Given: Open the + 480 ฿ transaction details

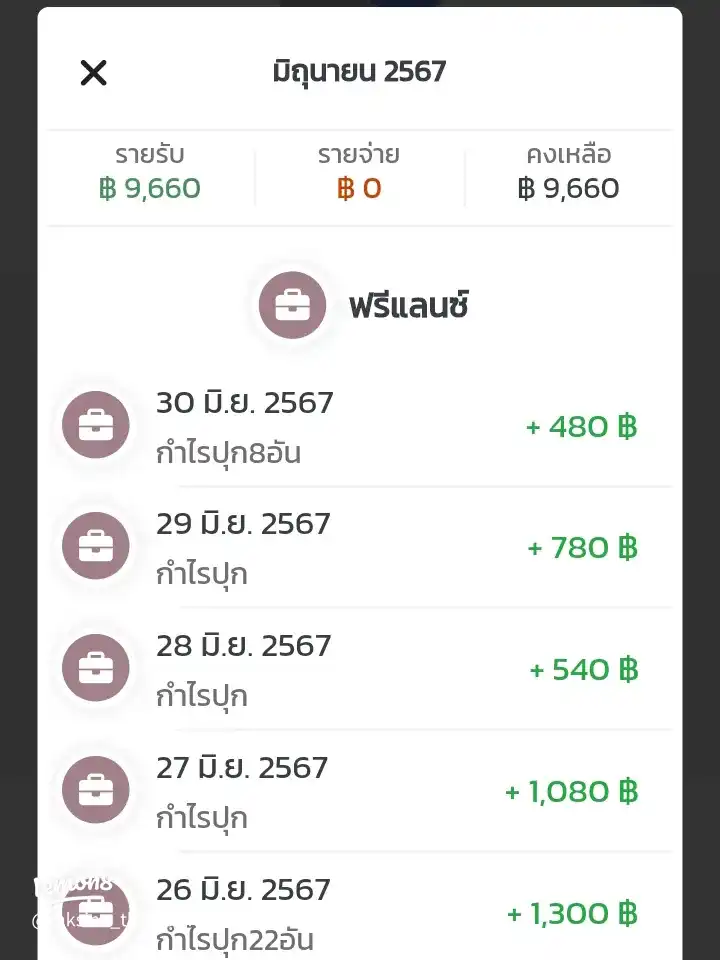Looking at the screenshot, I should pos(581,426).
